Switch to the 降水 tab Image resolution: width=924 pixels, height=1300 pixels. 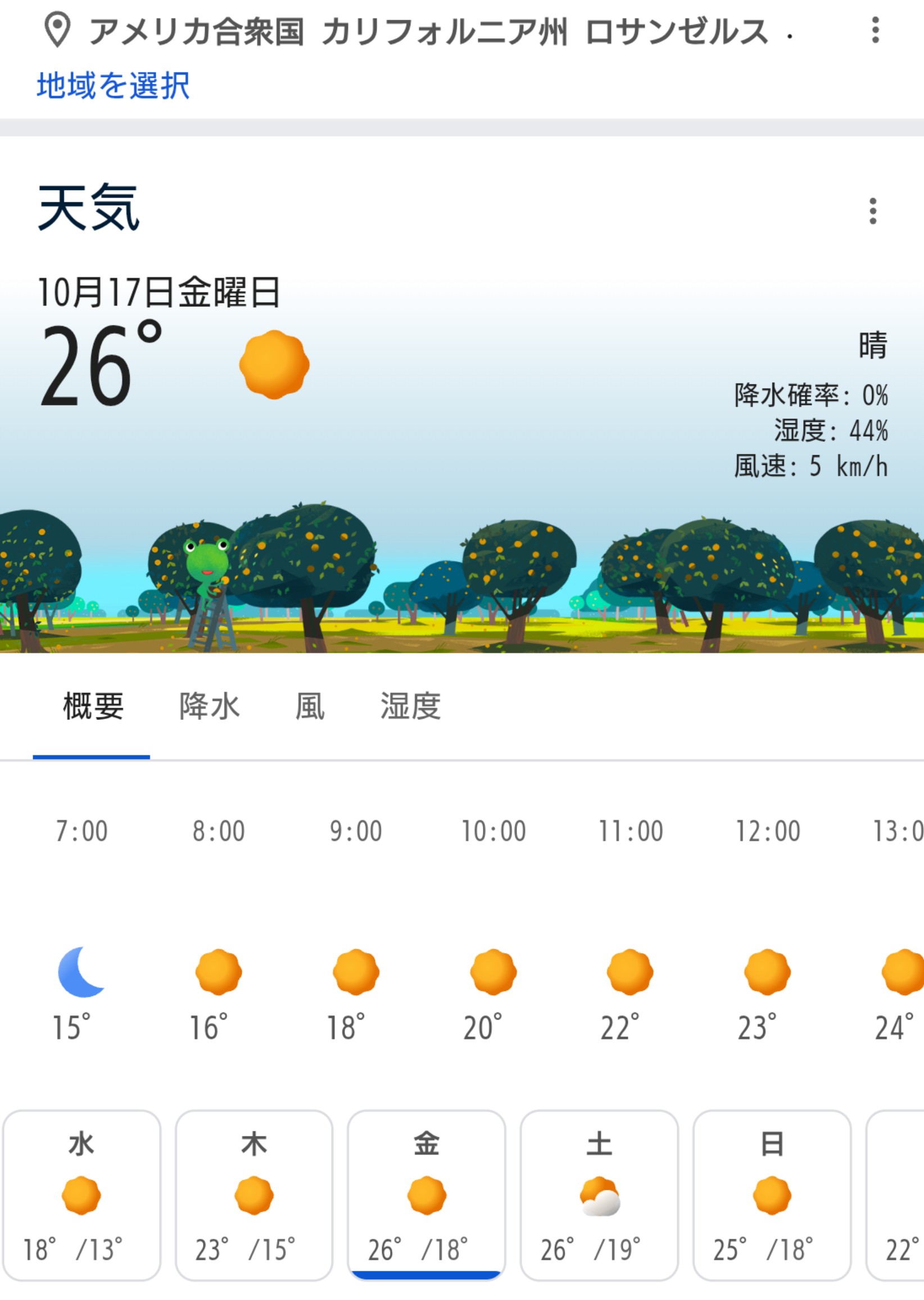210,706
